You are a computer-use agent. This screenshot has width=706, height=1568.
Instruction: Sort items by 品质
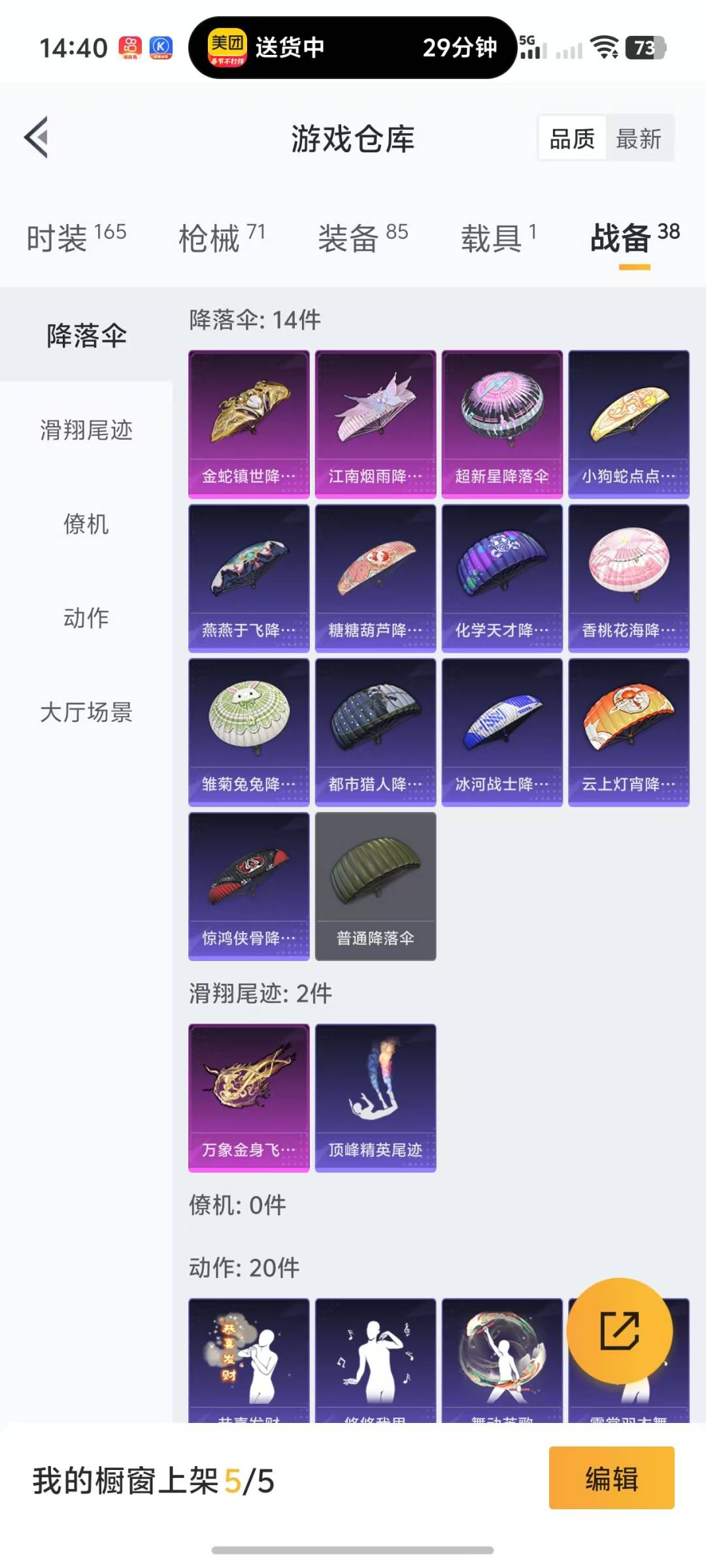pos(572,139)
